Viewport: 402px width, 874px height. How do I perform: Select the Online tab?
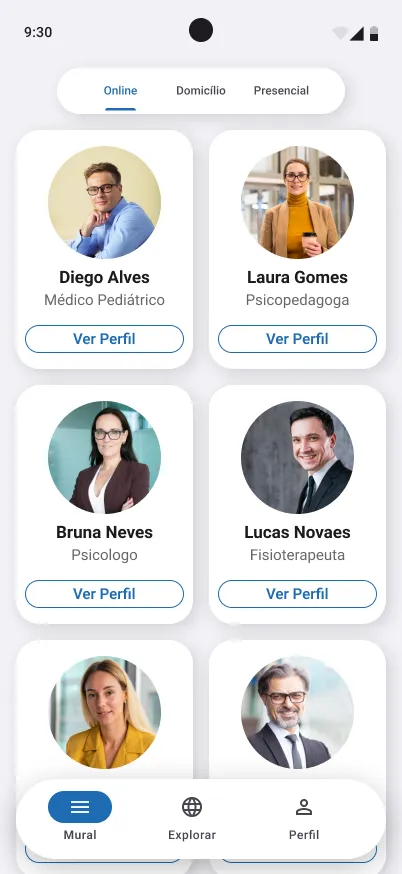tap(120, 90)
